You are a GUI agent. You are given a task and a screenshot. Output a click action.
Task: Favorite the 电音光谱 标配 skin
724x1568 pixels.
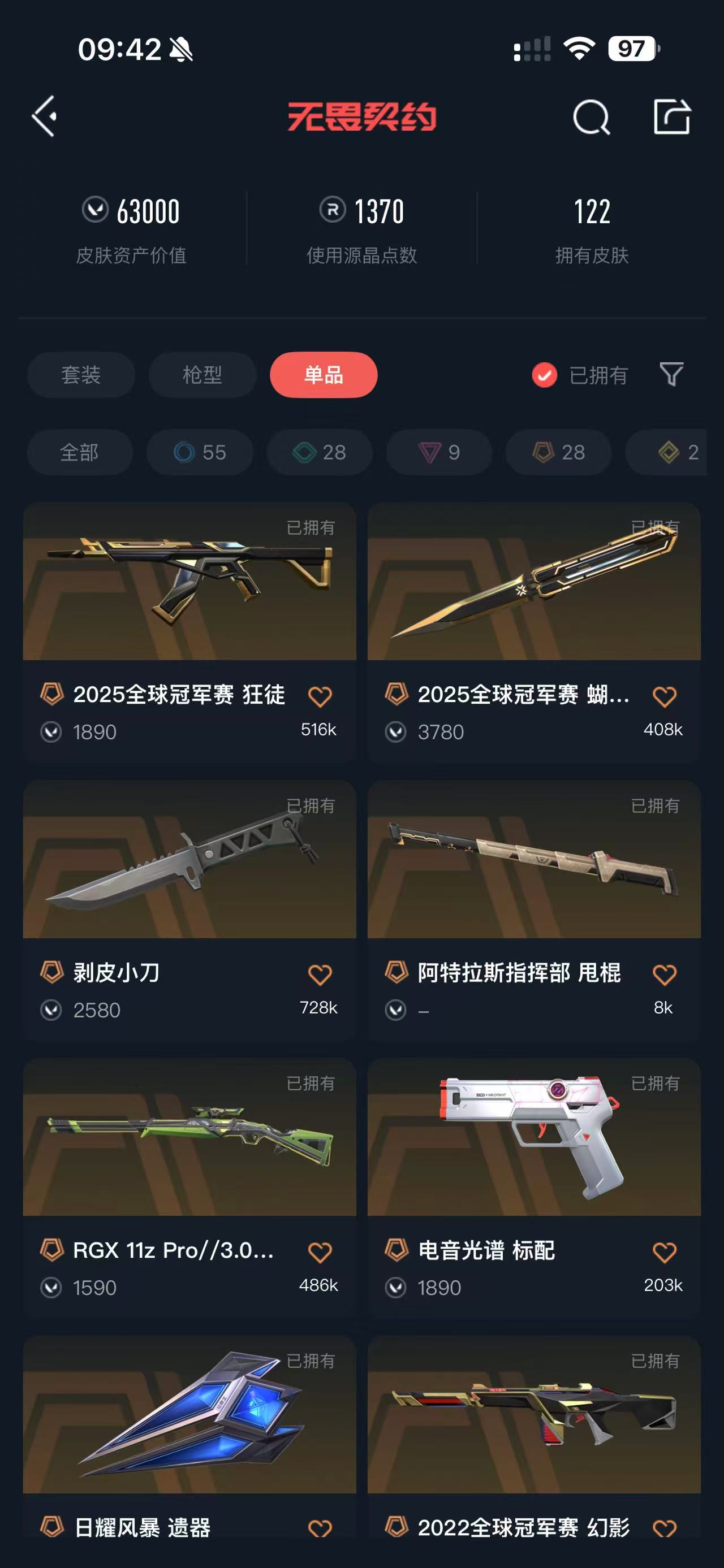point(663,1252)
